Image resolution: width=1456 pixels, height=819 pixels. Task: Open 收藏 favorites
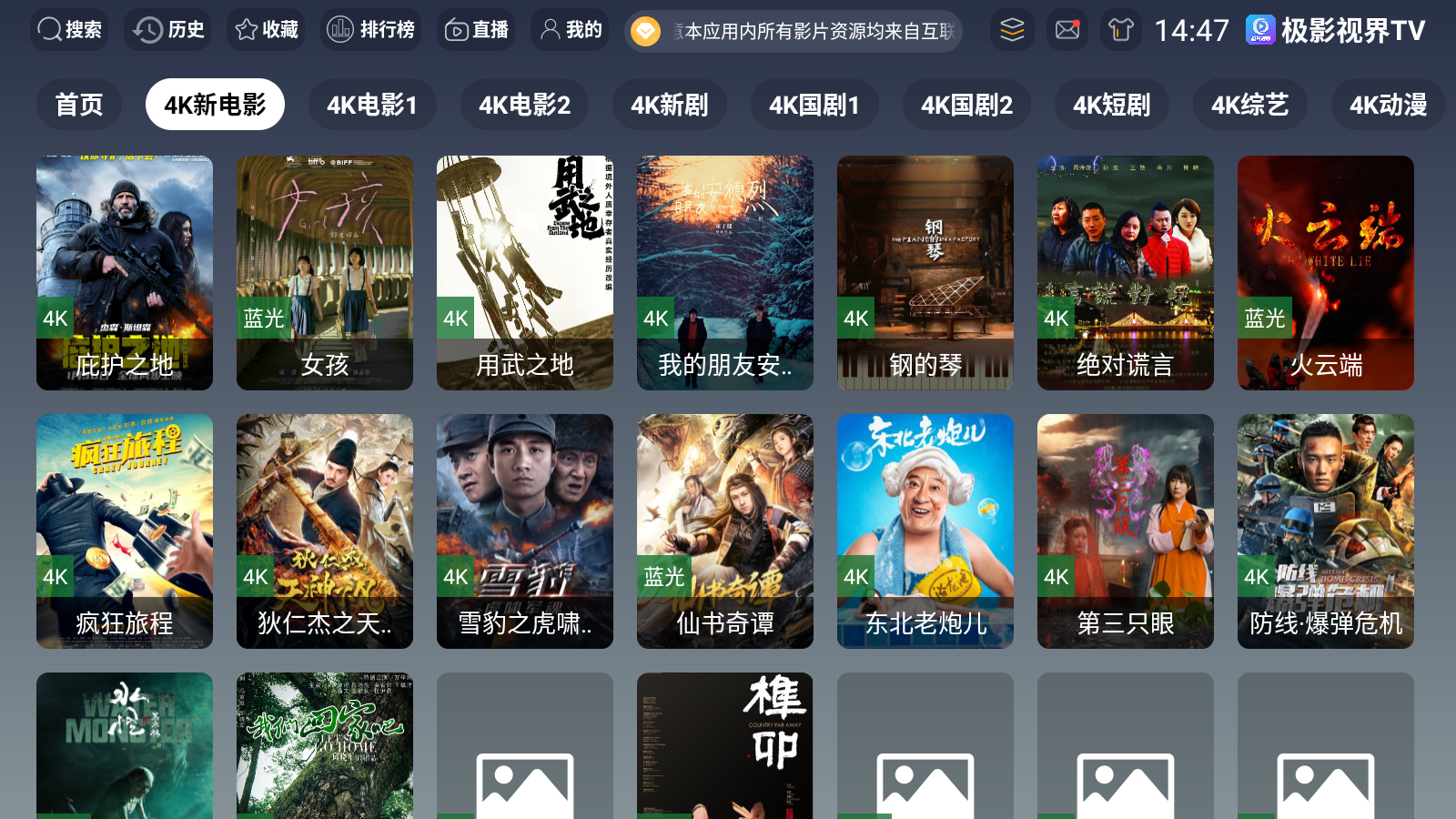point(267,30)
